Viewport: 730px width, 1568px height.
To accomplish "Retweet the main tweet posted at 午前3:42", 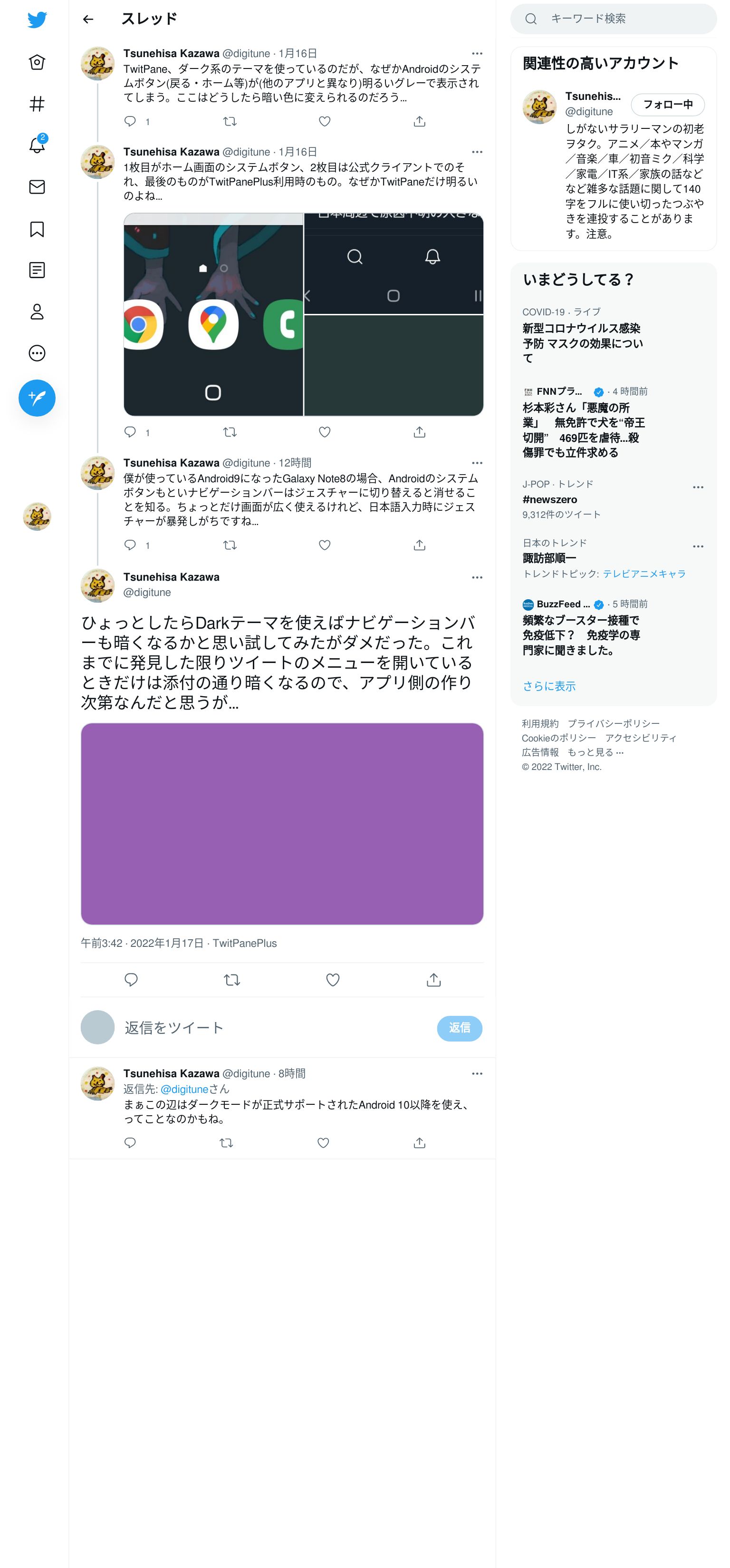I will [232, 979].
